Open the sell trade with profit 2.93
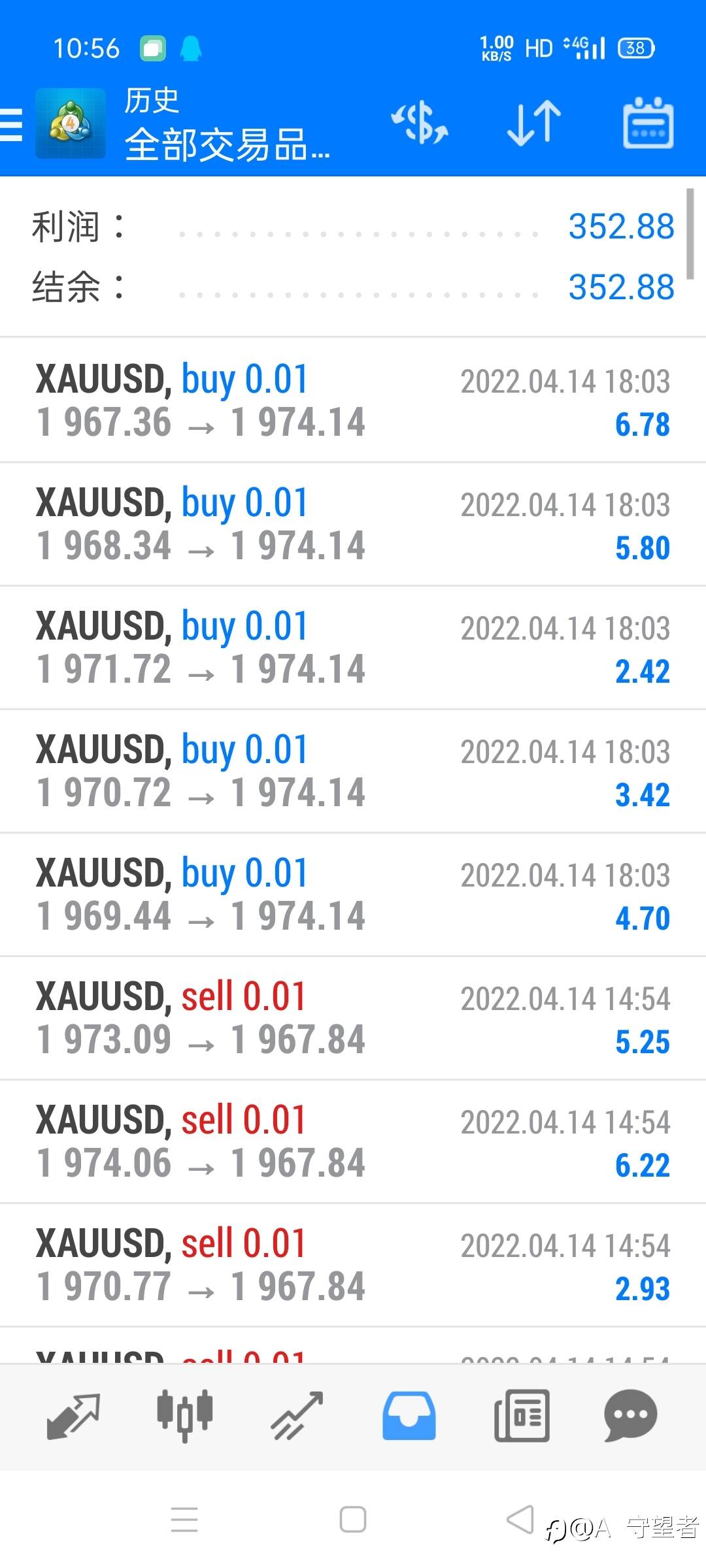This screenshot has height=1568, width=706. [x=353, y=1265]
